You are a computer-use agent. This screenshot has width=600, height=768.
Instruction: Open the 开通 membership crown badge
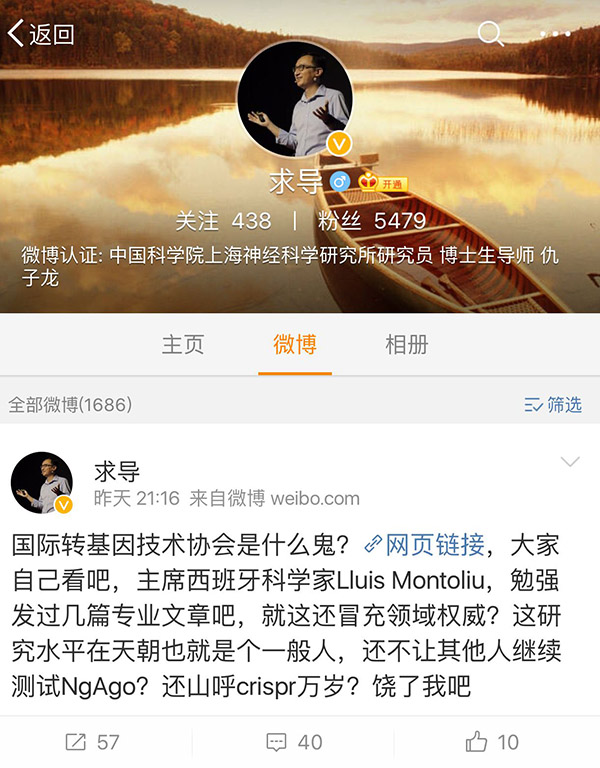(383, 183)
